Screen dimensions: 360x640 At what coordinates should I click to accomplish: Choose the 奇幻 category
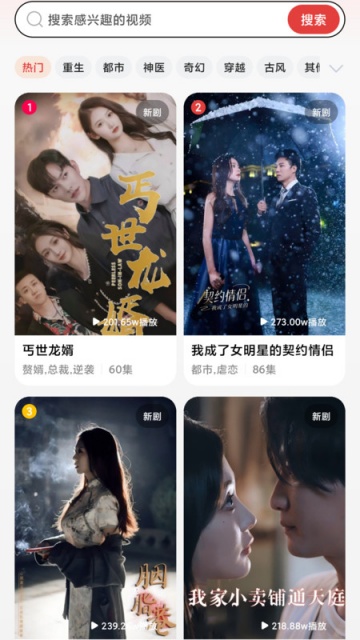click(194, 67)
